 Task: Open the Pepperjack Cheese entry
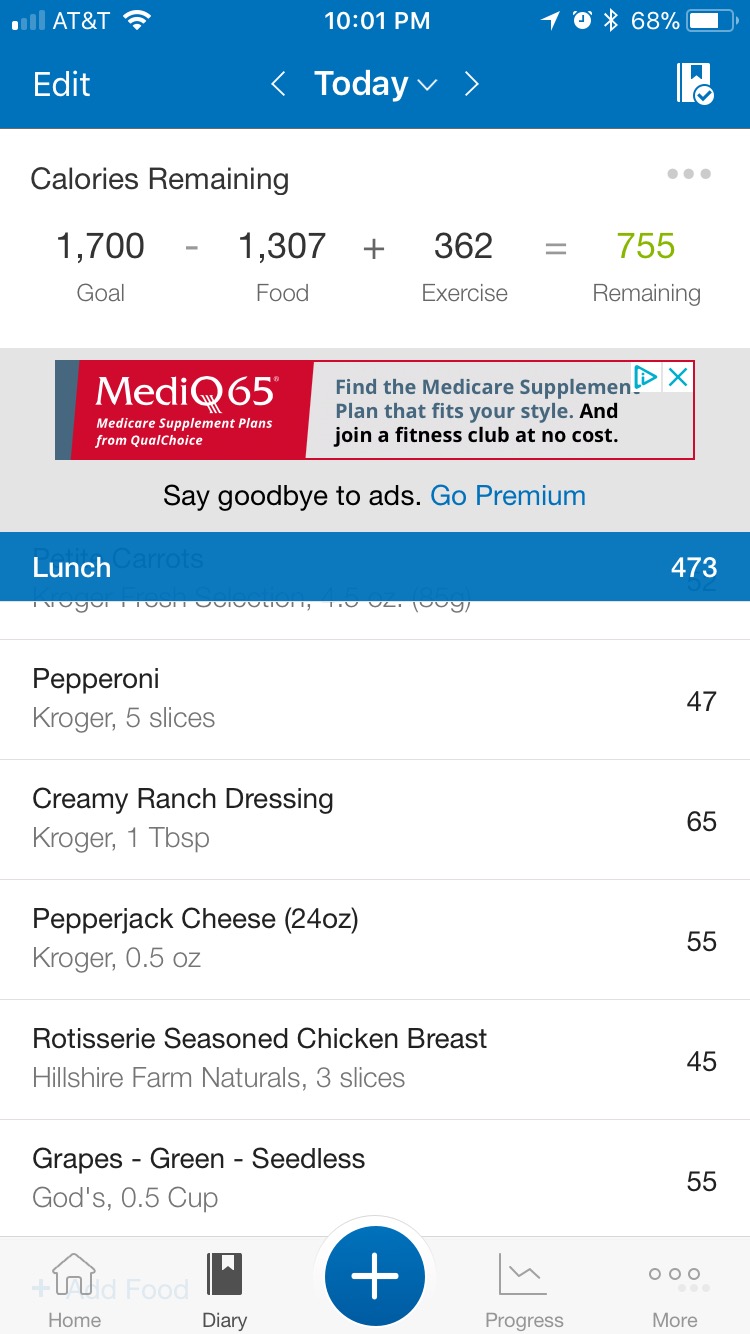(x=375, y=939)
